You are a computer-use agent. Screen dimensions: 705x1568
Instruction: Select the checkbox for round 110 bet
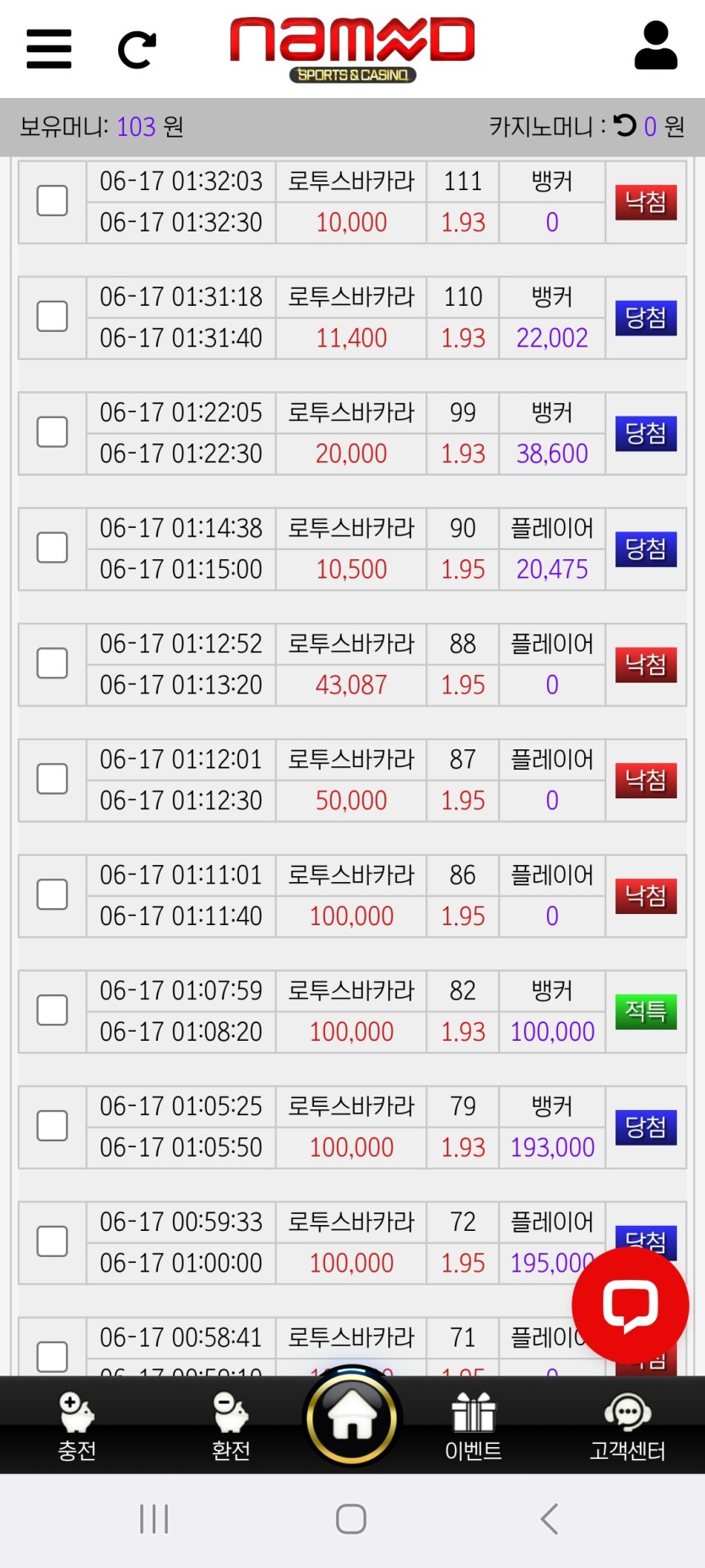(x=52, y=317)
